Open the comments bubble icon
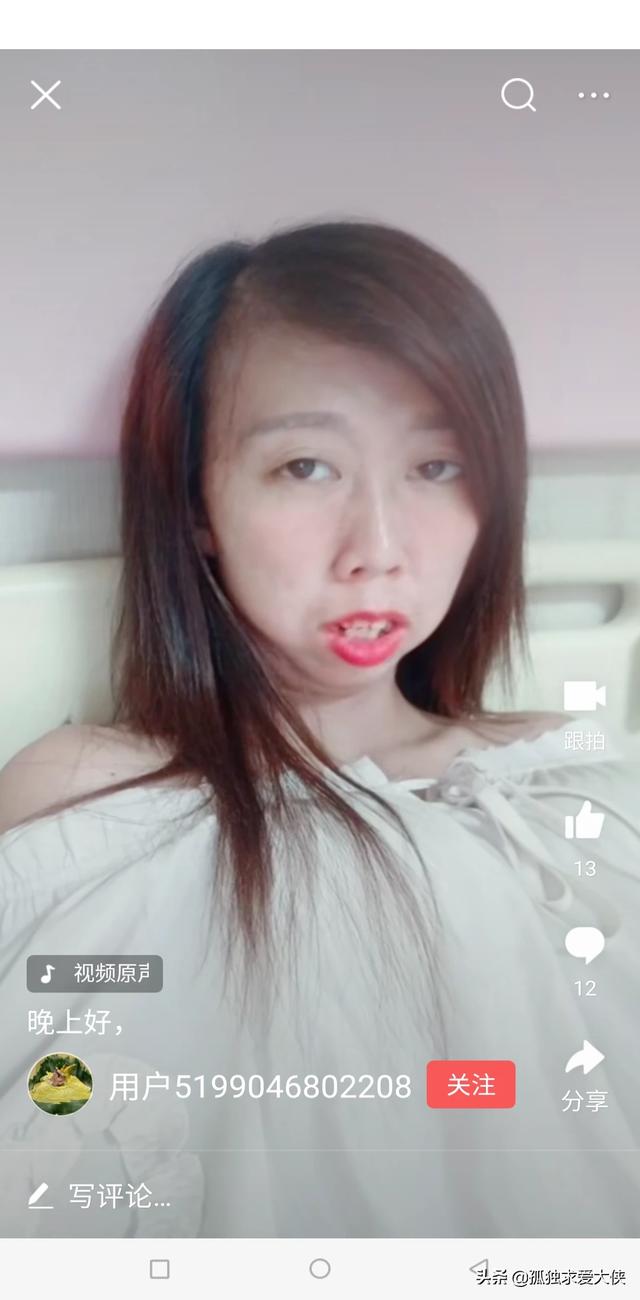 [584, 945]
